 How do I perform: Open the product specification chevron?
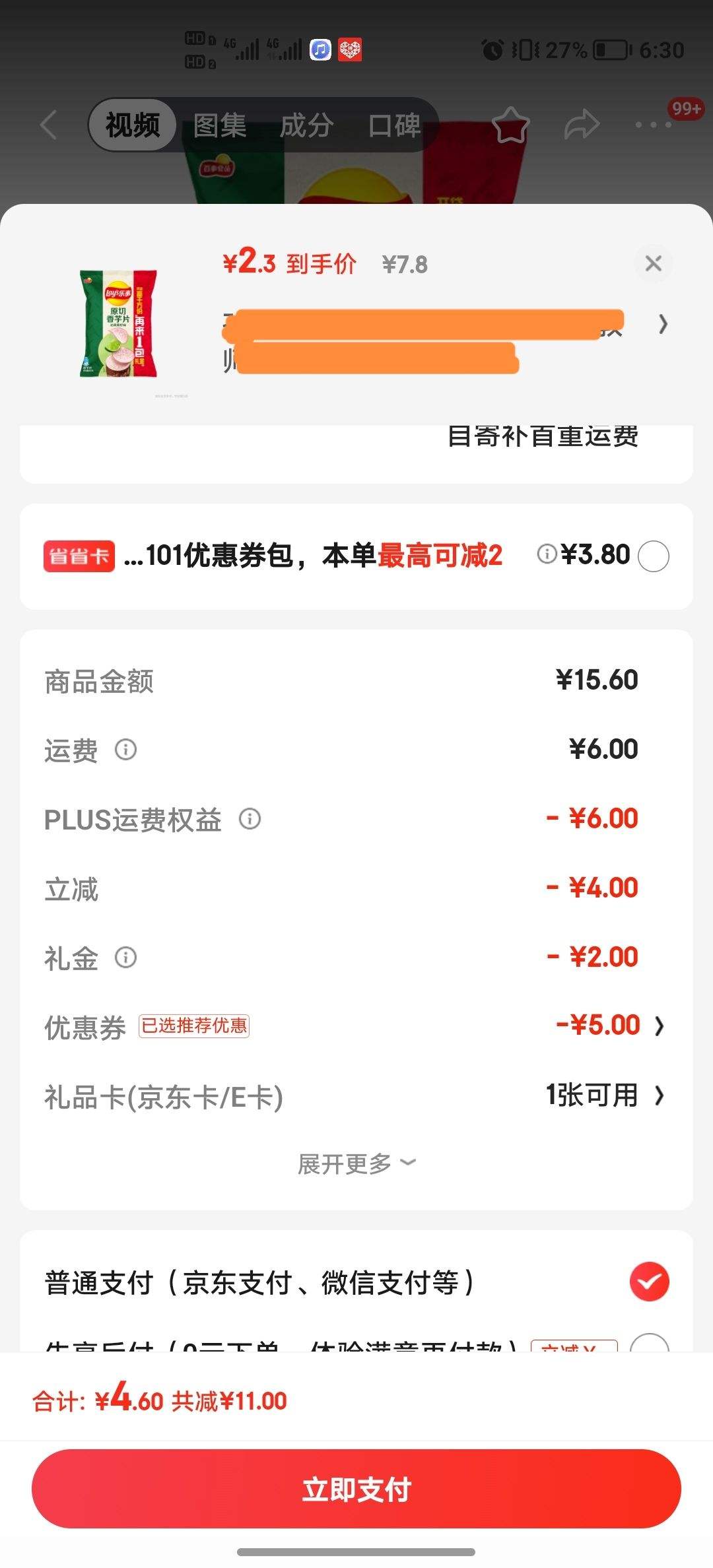[663, 324]
